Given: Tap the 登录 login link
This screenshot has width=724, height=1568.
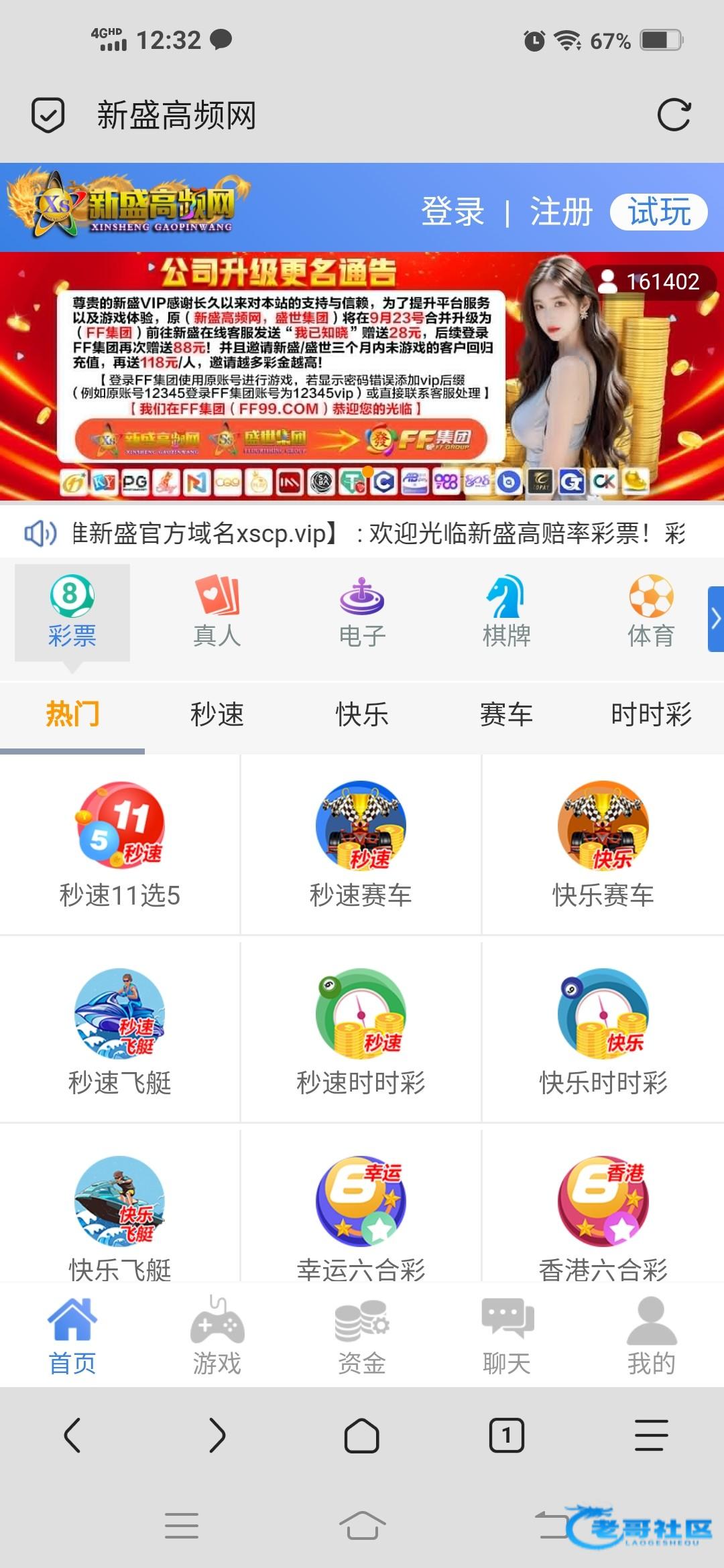Looking at the screenshot, I should [452, 212].
